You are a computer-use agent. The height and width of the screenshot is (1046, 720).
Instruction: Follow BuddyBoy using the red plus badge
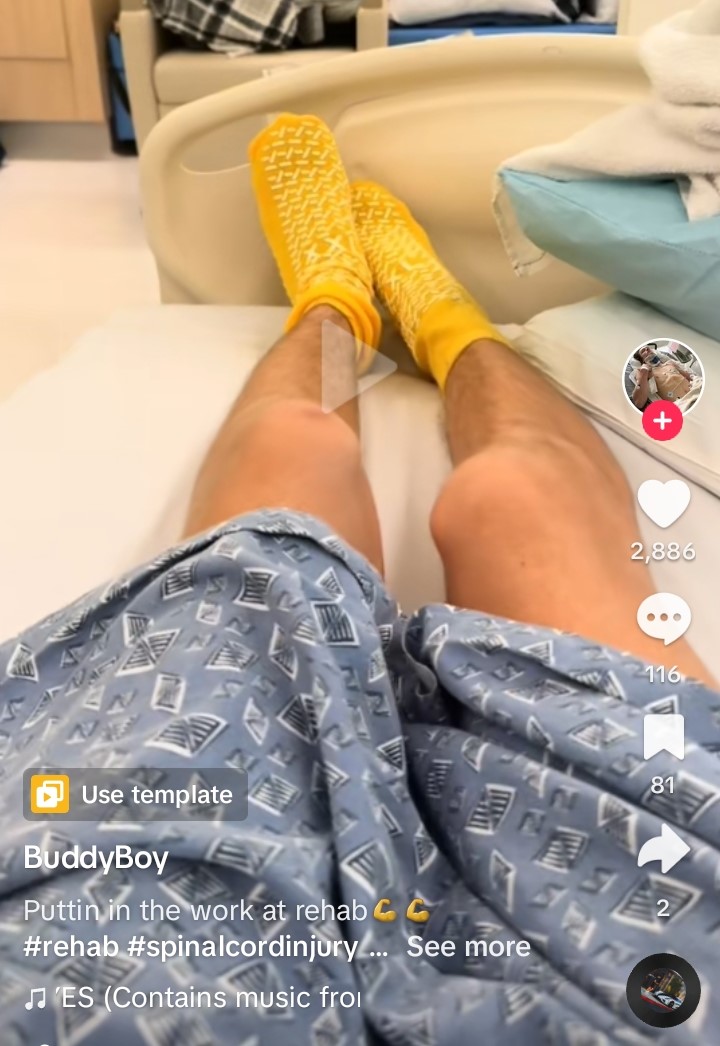click(662, 421)
